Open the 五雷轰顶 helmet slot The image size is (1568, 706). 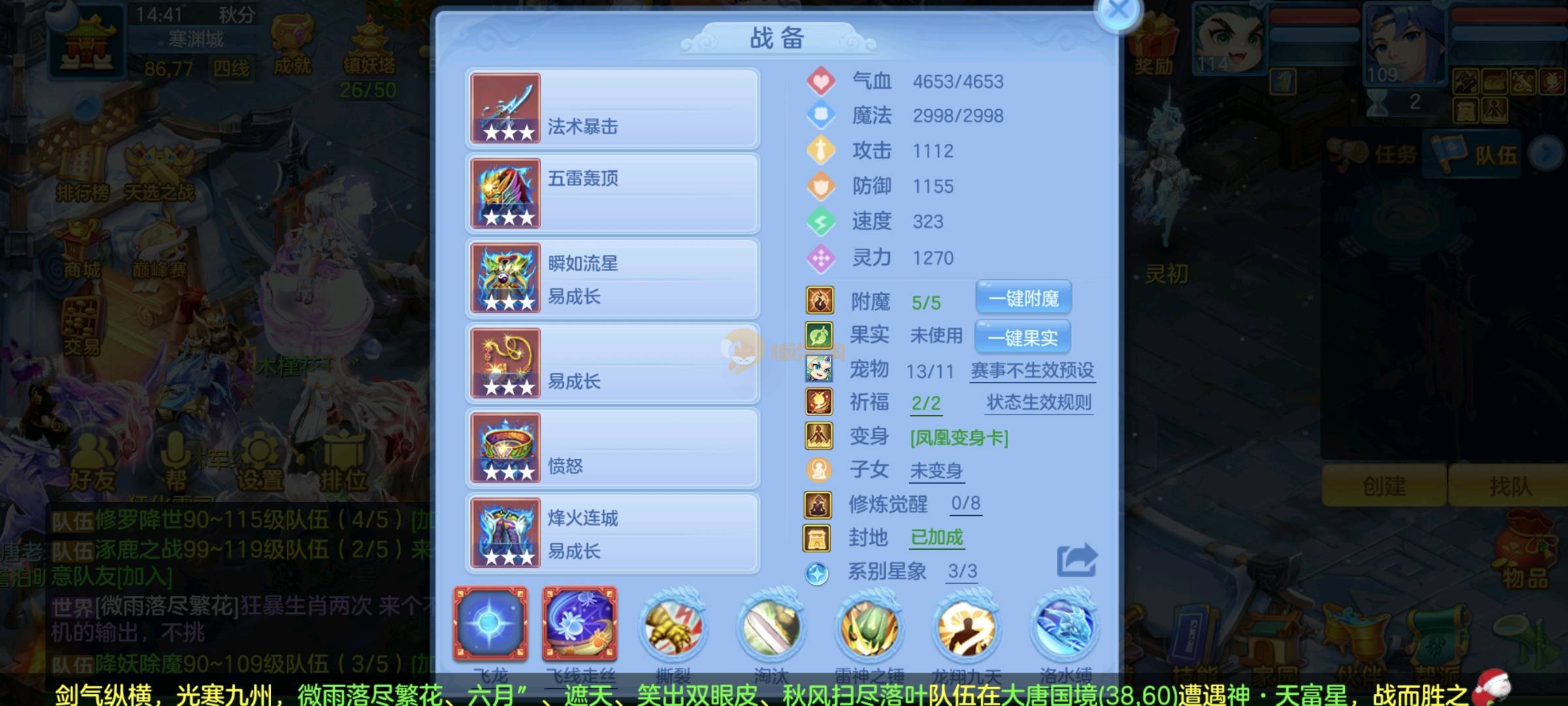(612, 193)
